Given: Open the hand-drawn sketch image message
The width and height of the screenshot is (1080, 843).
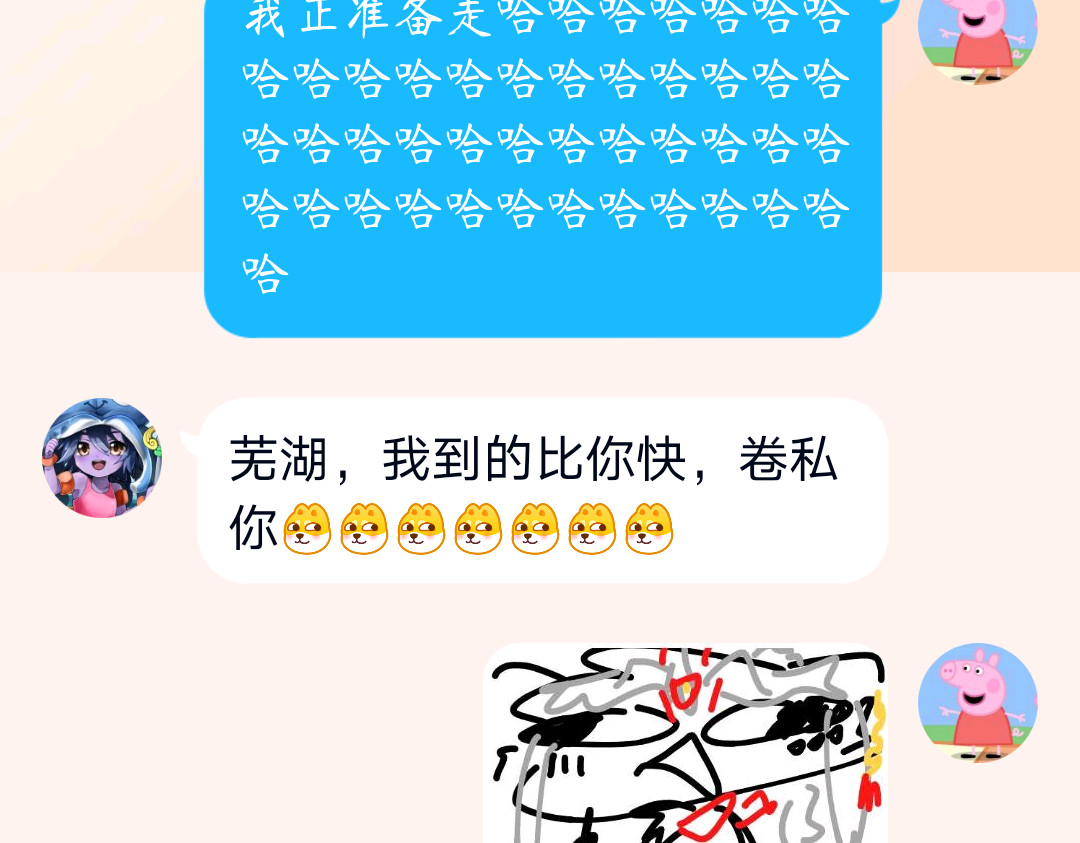Looking at the screenshot, I should [683, 744].
